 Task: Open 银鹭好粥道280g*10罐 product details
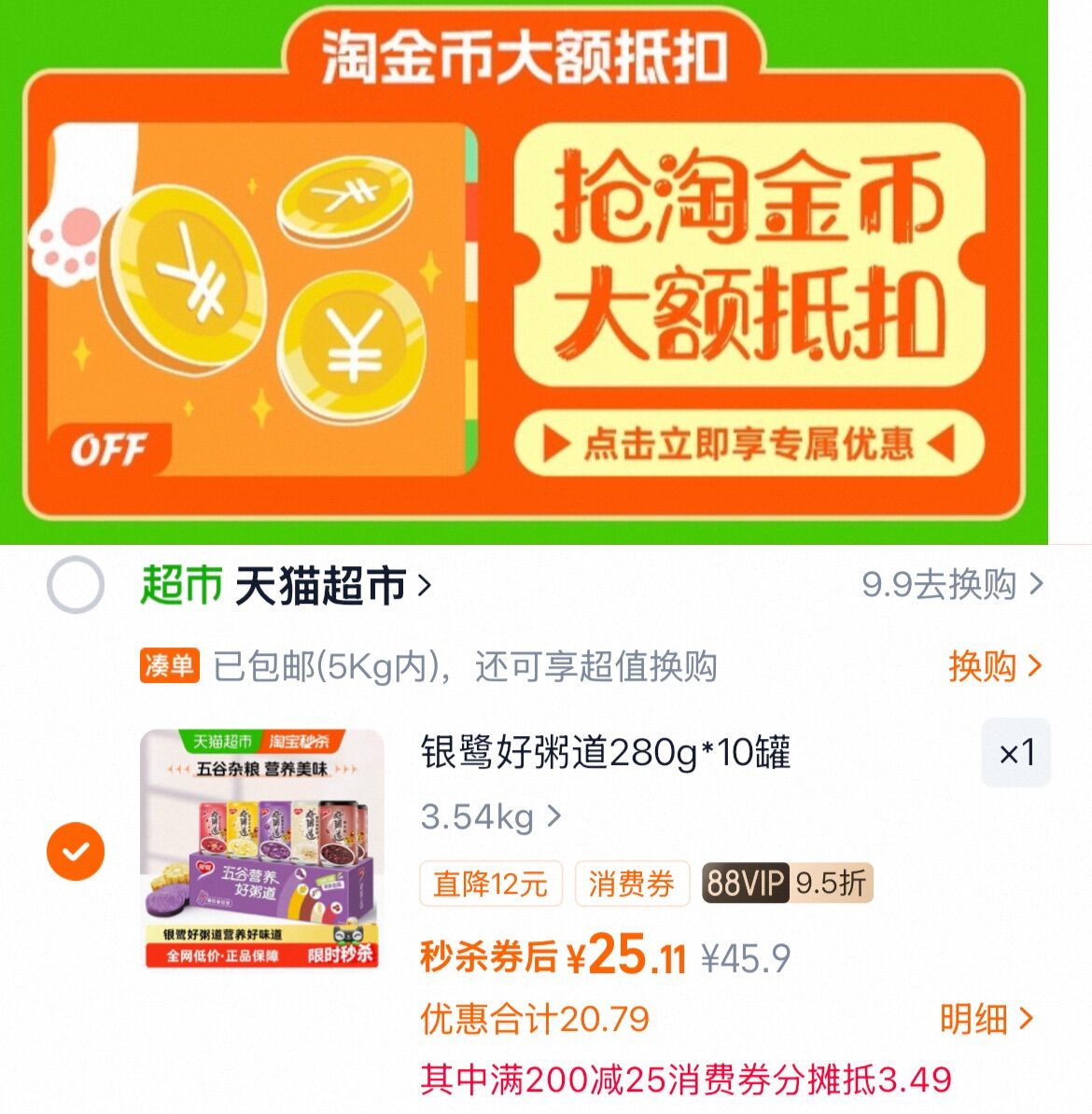click(x=605, y=752)
